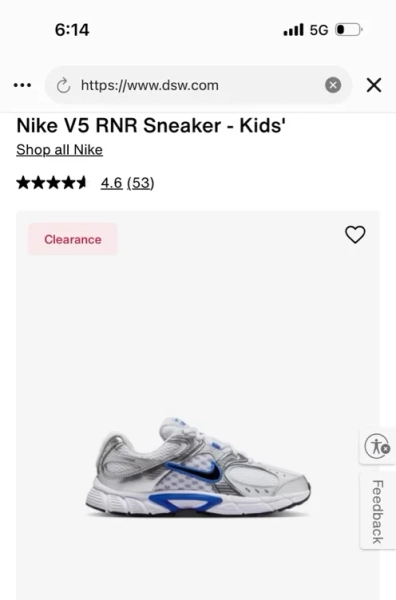Reload the page with the refresh icon
396x600 pixels.
pyautogui.click(x=64, y=85)
